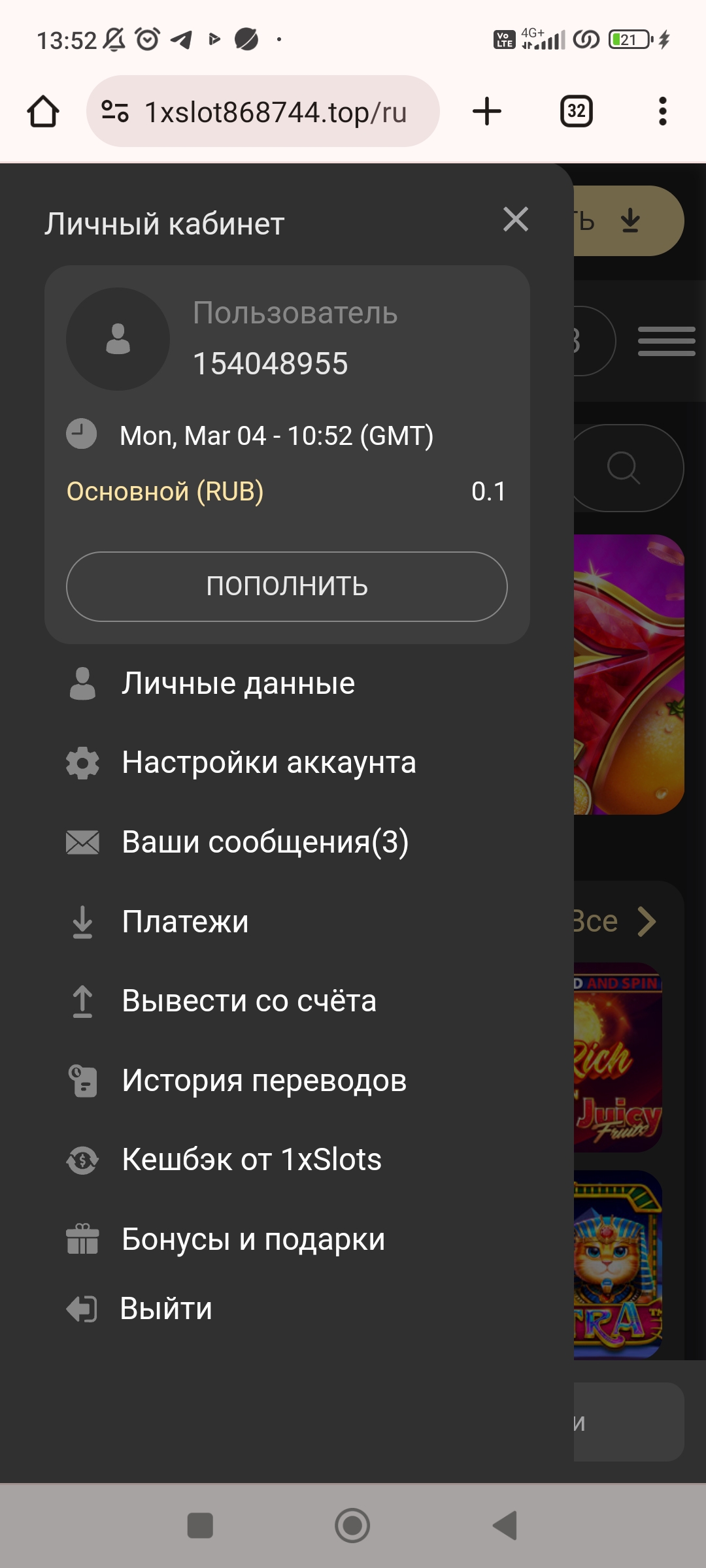The height and width of the screenshot is (1568, 706).
Task: Open Ваши сообщения(3)
Action: click(265, 842)
